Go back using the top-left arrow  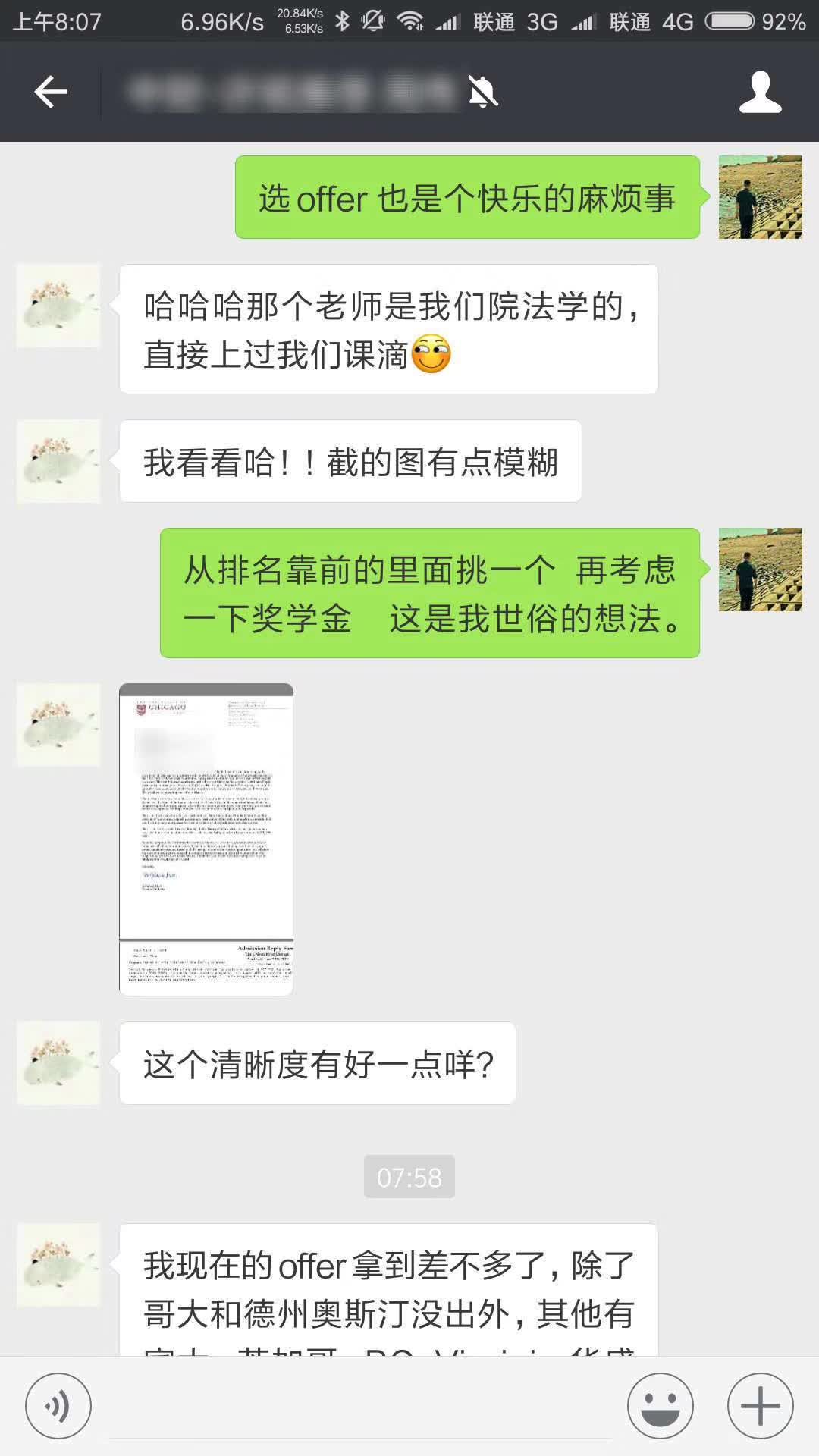(x=51, y=92)
